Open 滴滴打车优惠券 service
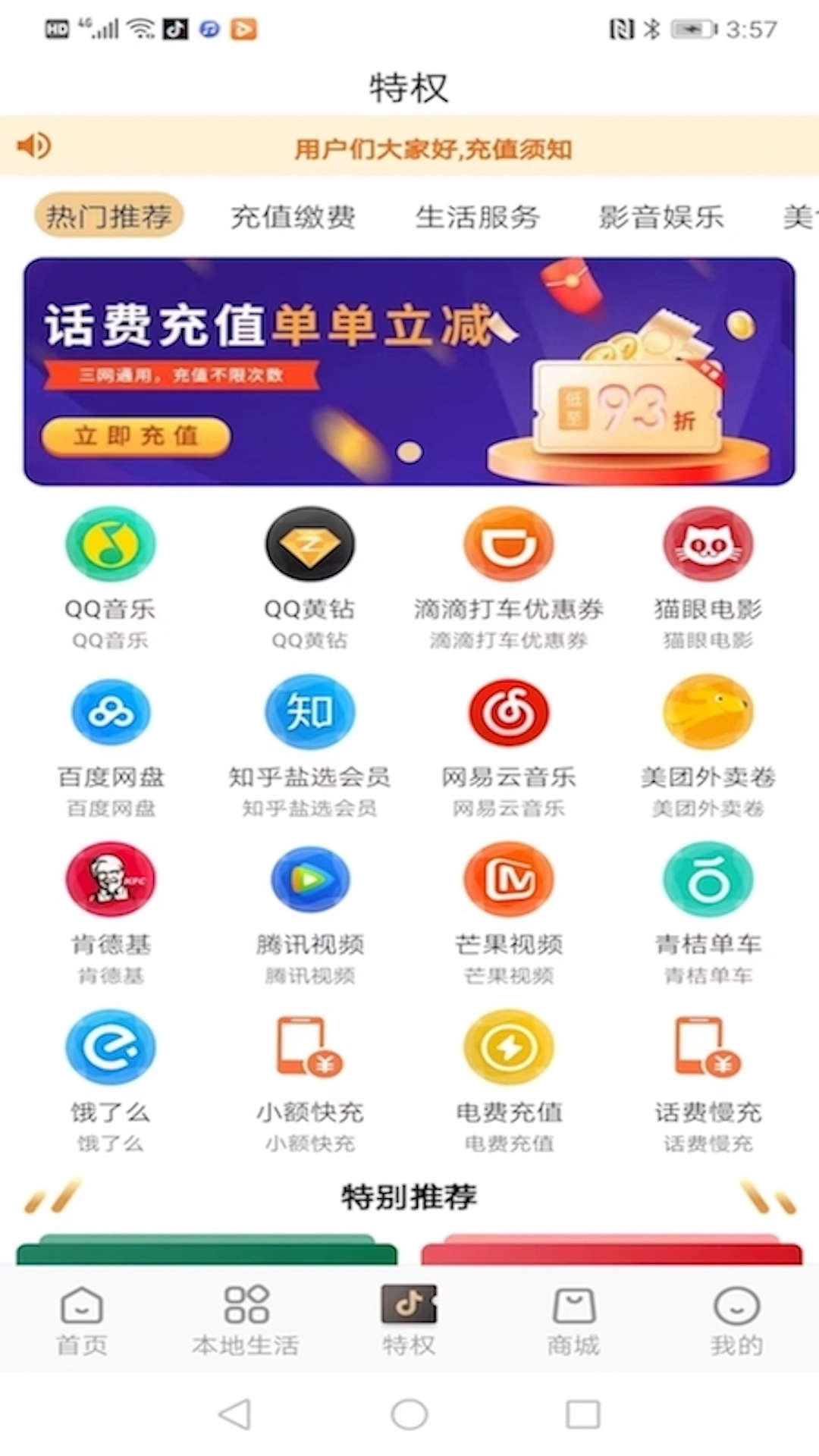The image size is (819, 1456). coord(509,544)
